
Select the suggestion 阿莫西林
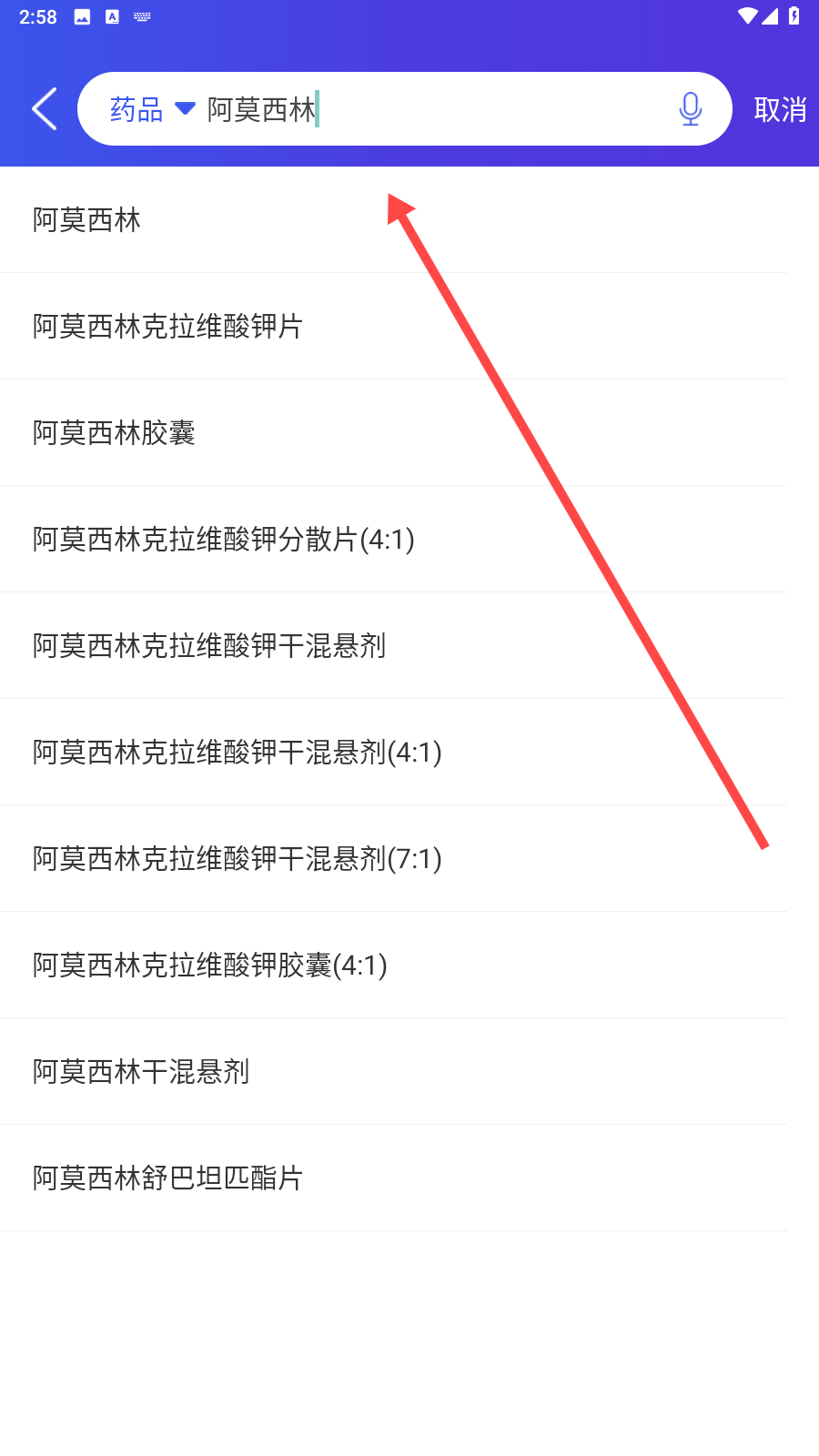(x=87, y=220)
